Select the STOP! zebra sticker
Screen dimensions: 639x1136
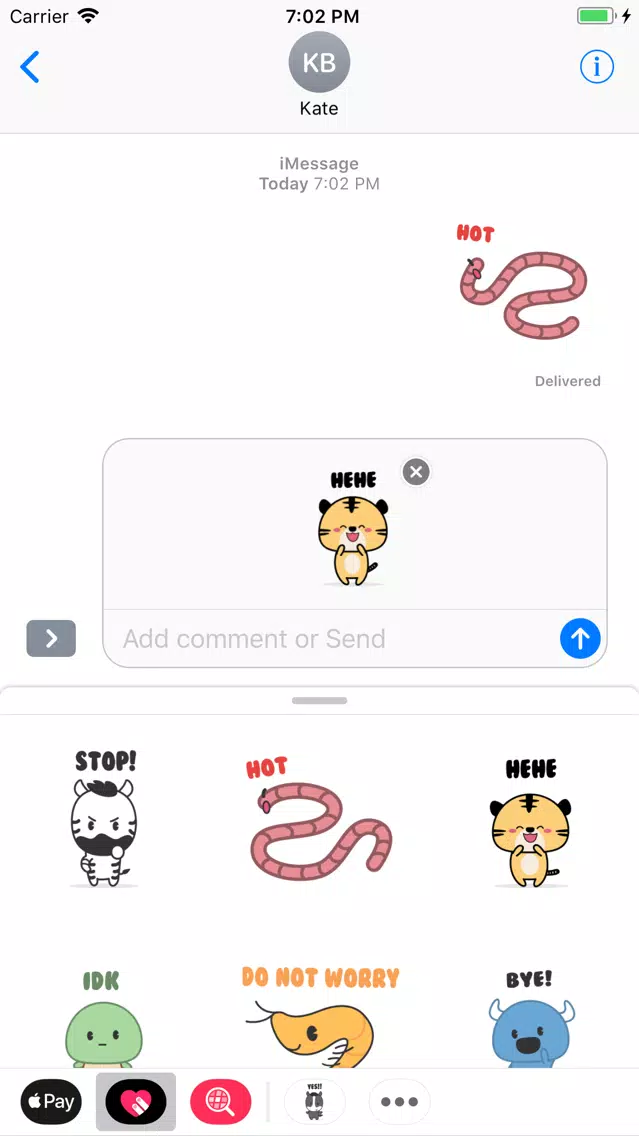tap(104, 818)
